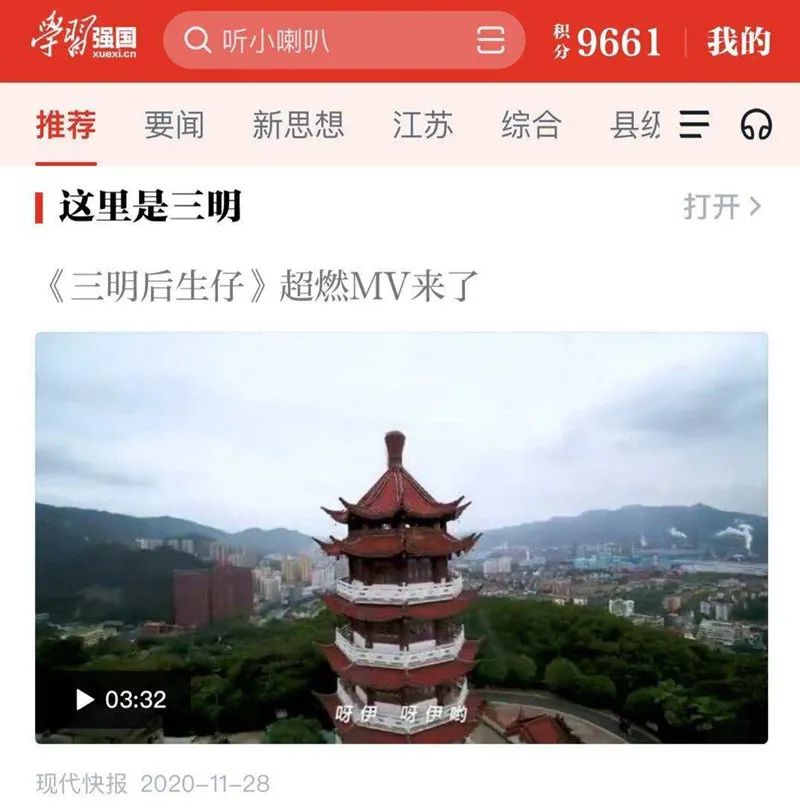The height and width of the screenshot is (812, 800).
Task: Expand the channel list menu icon
Action: pyautogui.click(x=694, y=125)
